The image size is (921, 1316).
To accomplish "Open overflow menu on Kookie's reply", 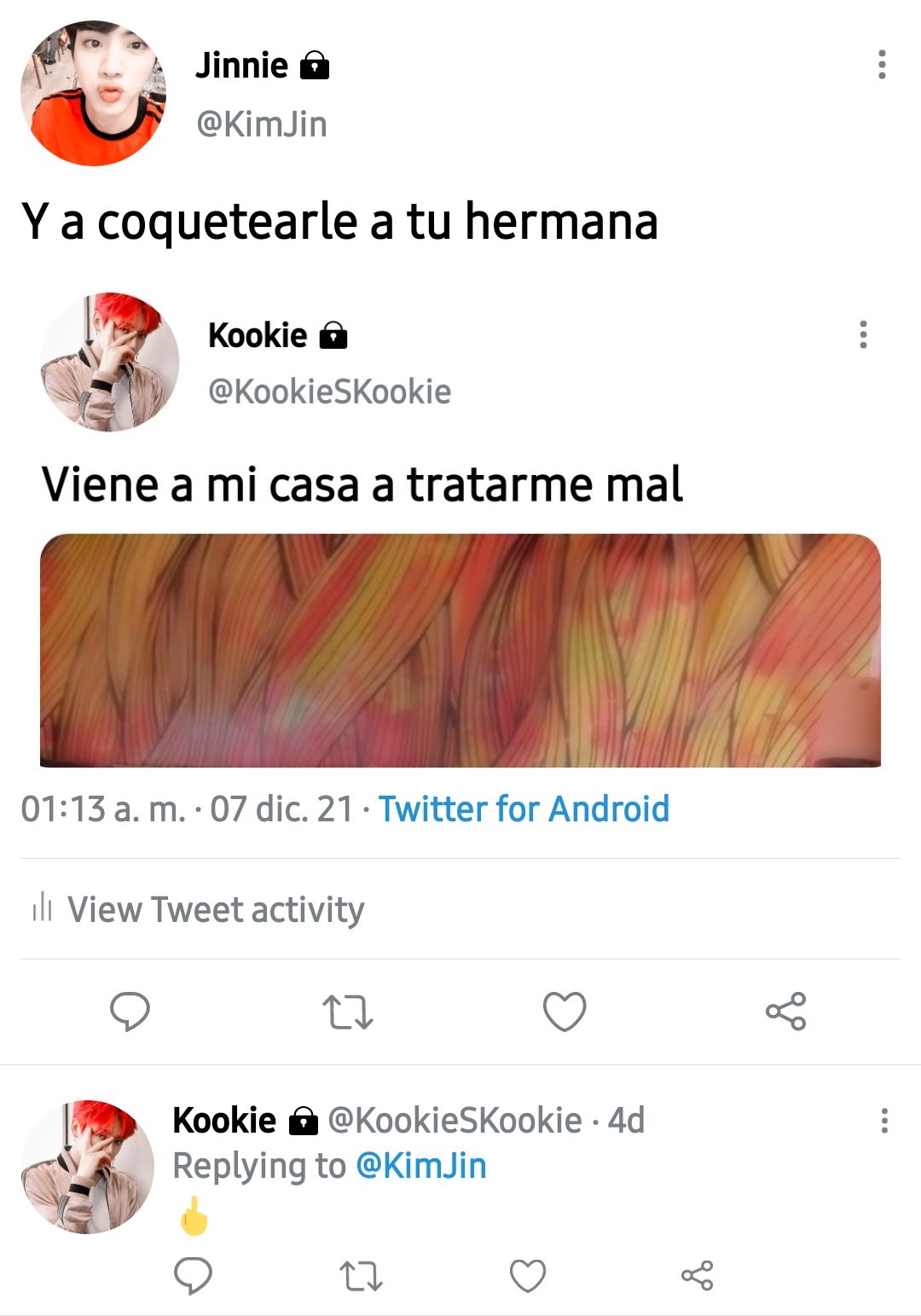I will click(x=884, y=1121).
